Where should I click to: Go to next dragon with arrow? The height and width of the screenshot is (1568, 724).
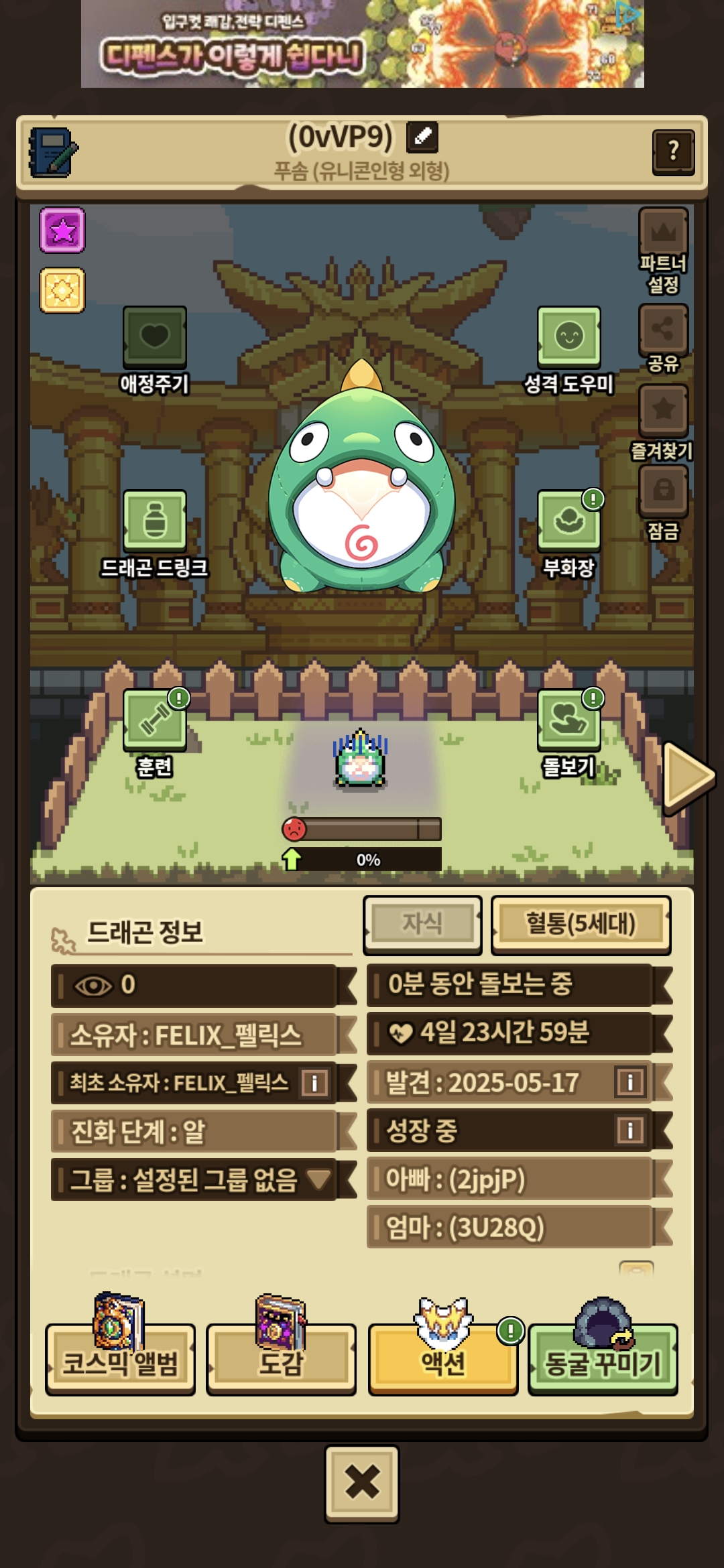[688, 777]
